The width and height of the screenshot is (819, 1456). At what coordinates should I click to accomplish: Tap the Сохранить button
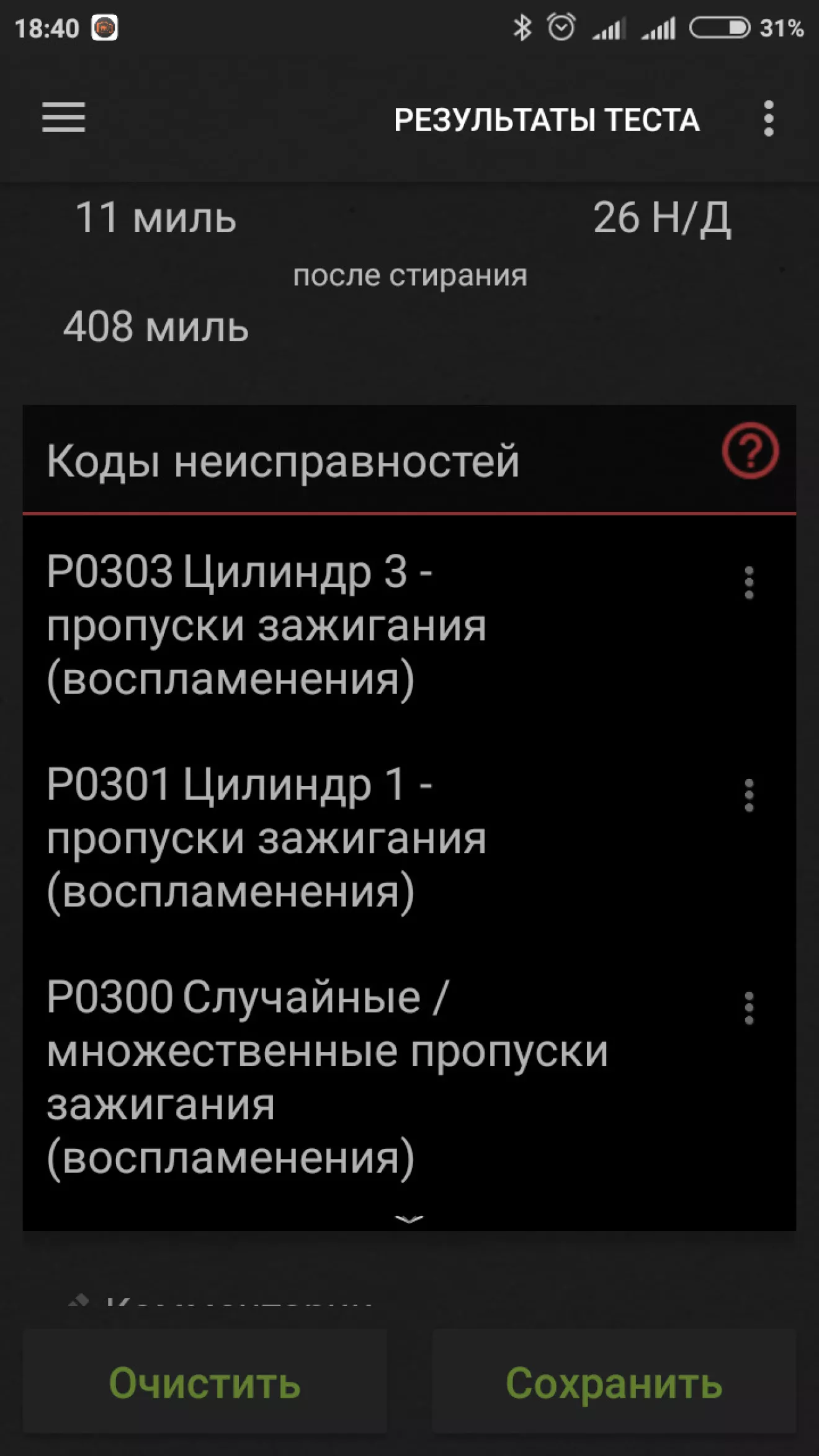(x=614, y=1382)
